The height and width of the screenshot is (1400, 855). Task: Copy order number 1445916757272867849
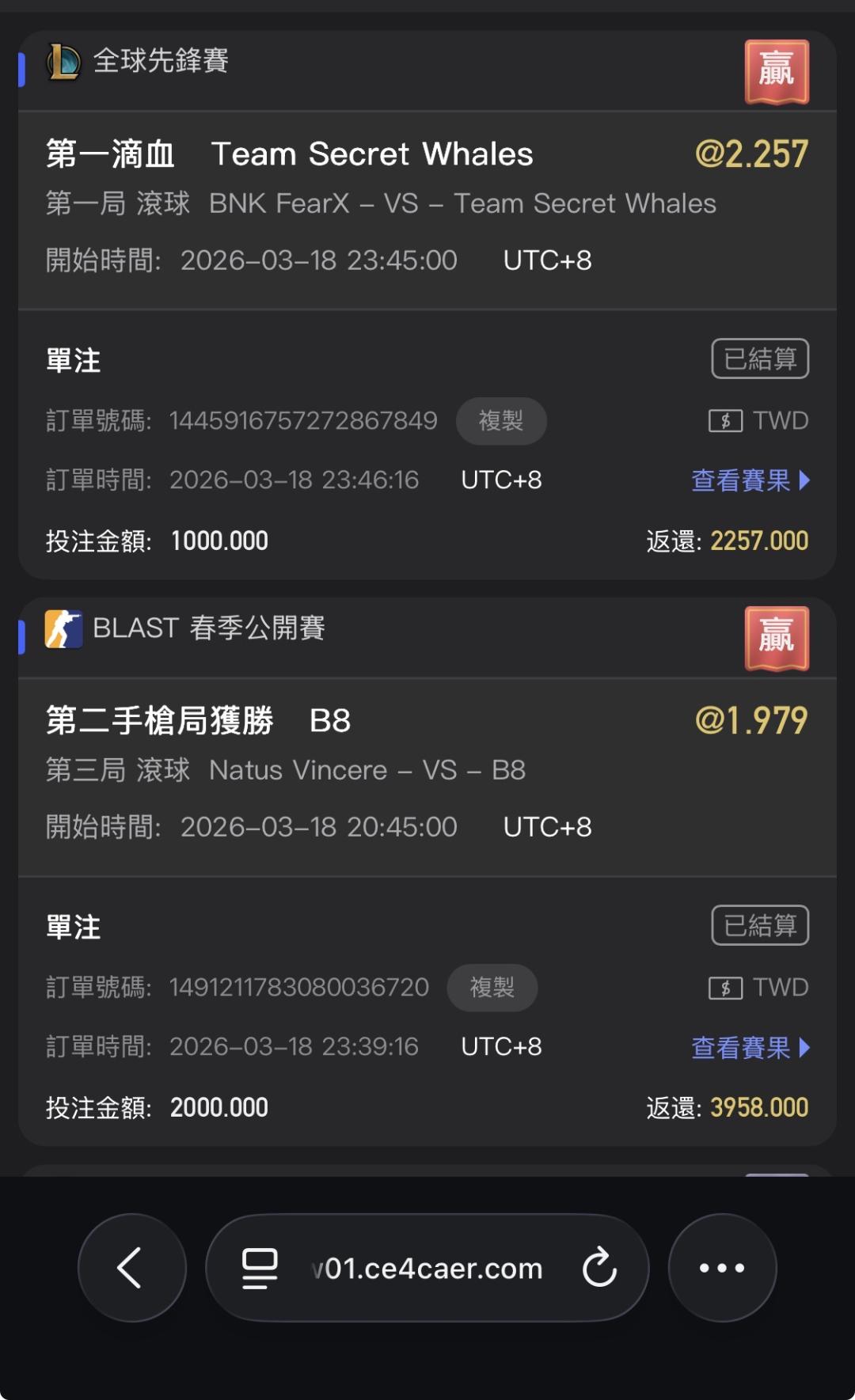click(x=500, y=420)
